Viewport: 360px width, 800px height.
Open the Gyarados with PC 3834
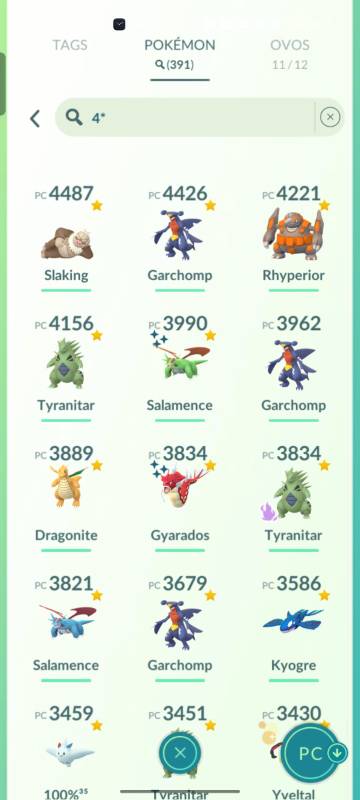179,498
